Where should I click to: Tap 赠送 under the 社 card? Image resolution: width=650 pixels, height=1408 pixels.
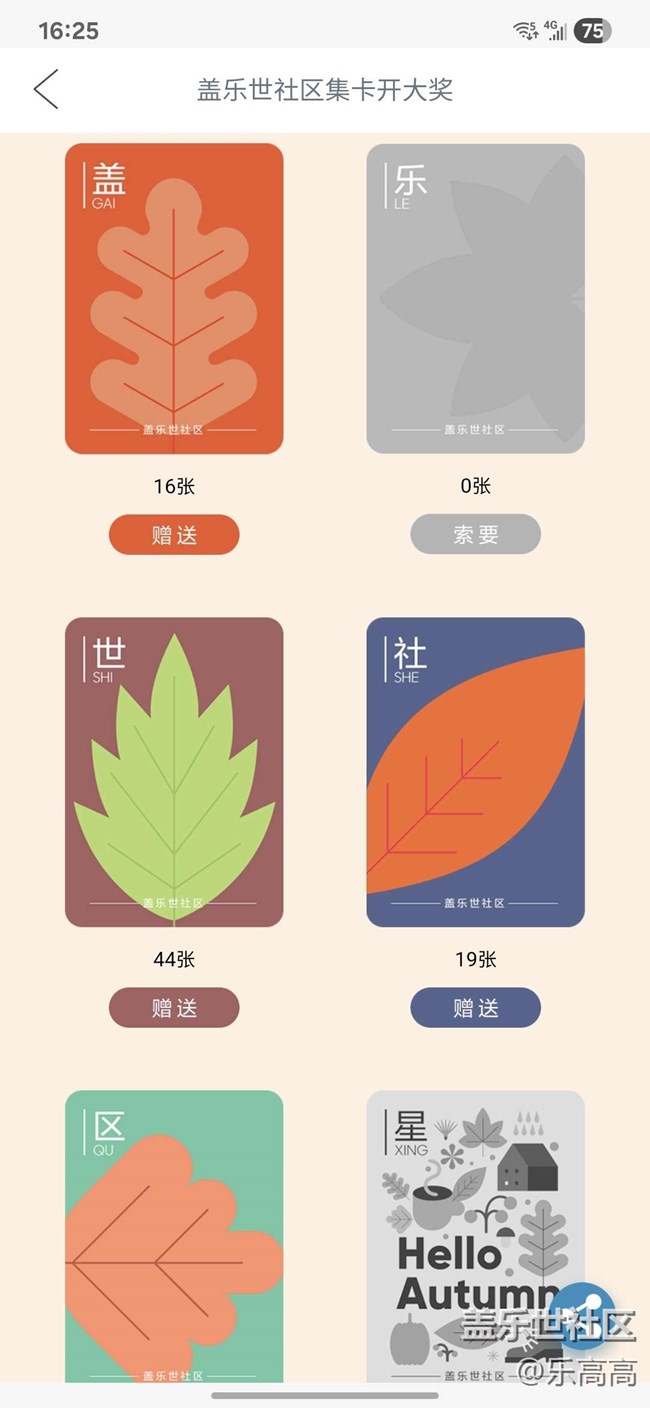(475, 1008)
